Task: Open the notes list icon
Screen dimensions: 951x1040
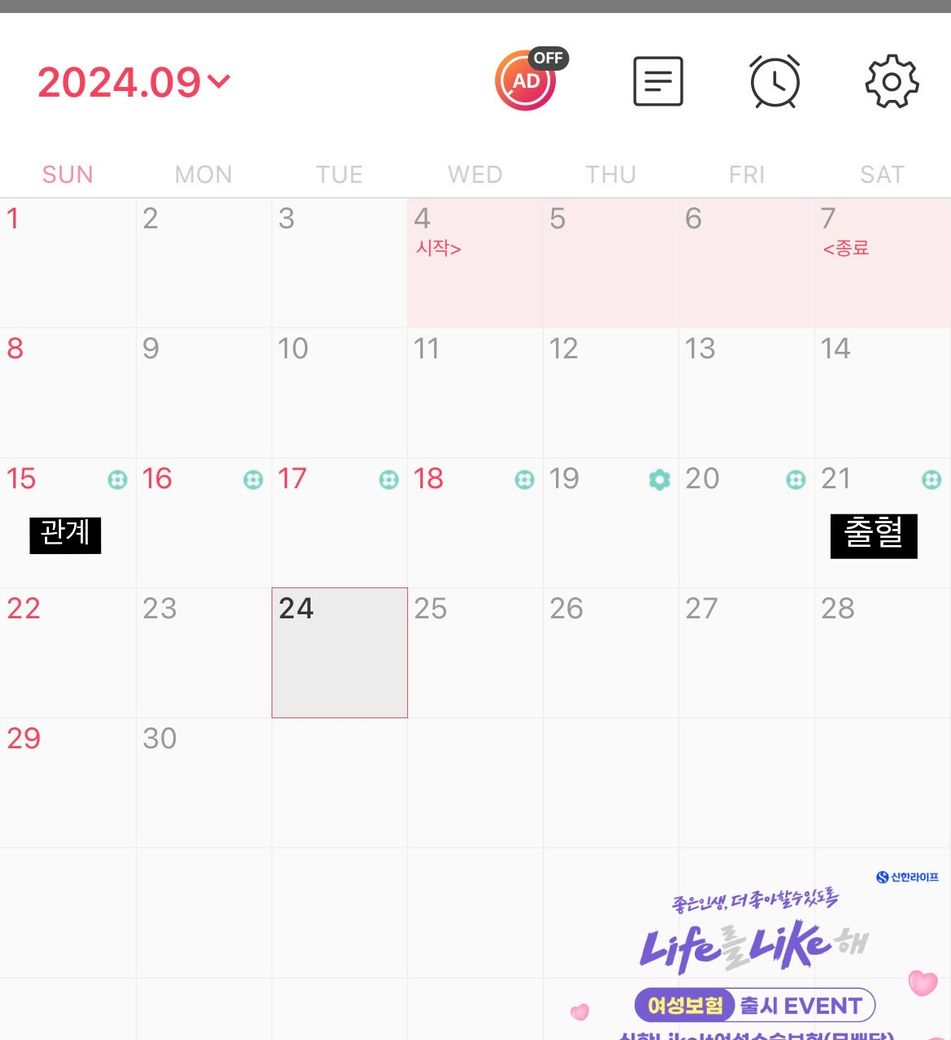Action: pos(658,81)
